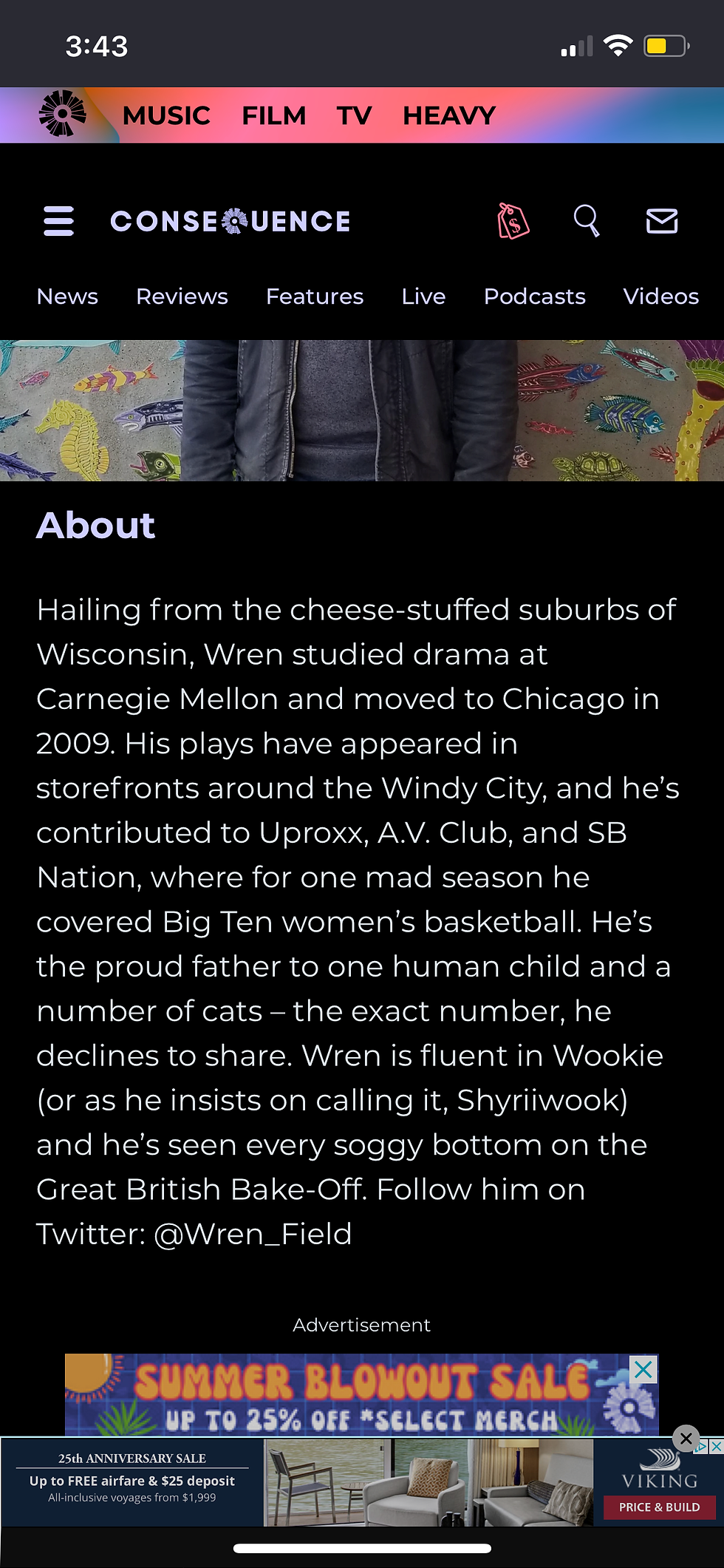Open the hamburger menu
Image resolution: width=724 pixels, height=1568 pixels.
click(59, 221)
